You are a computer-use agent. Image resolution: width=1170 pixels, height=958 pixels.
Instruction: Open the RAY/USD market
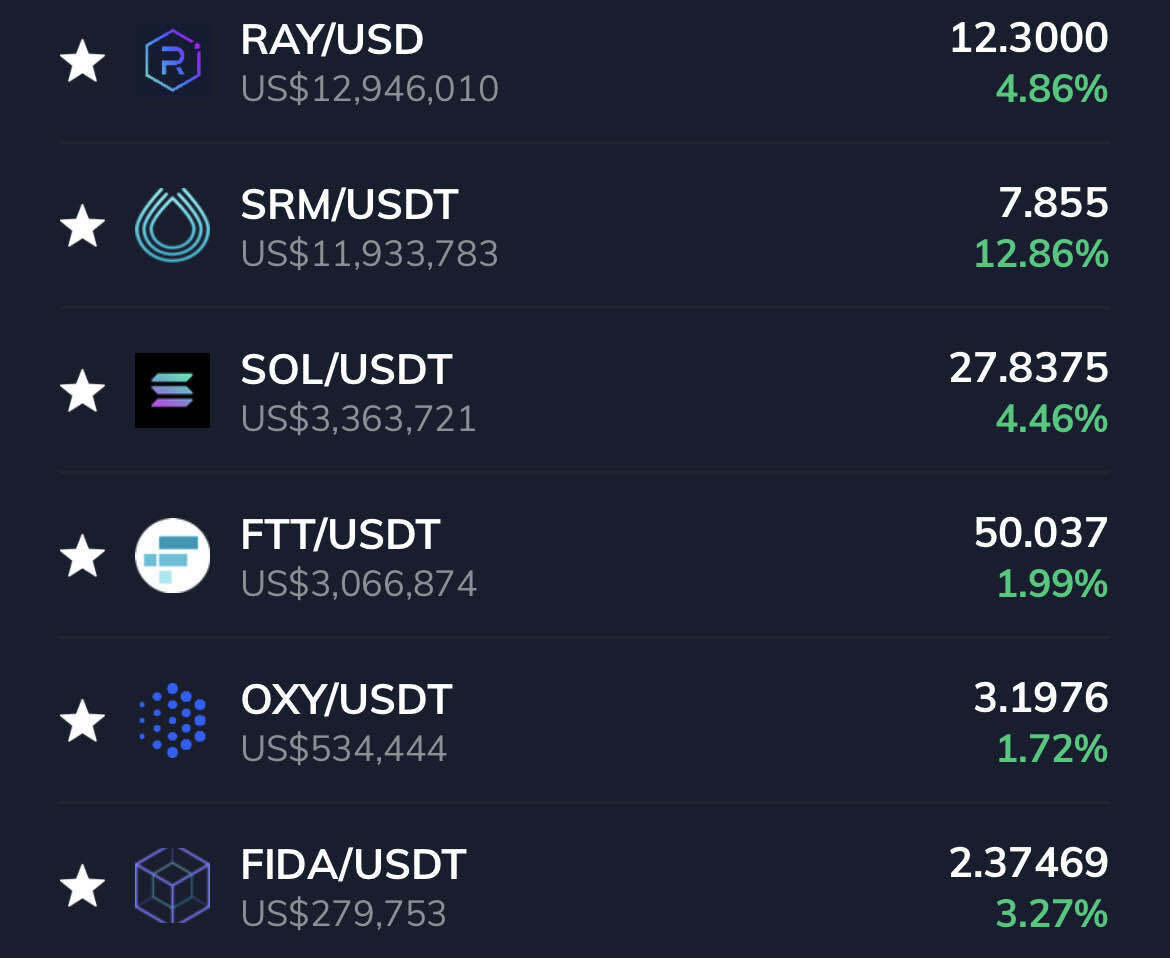(332, 40)
